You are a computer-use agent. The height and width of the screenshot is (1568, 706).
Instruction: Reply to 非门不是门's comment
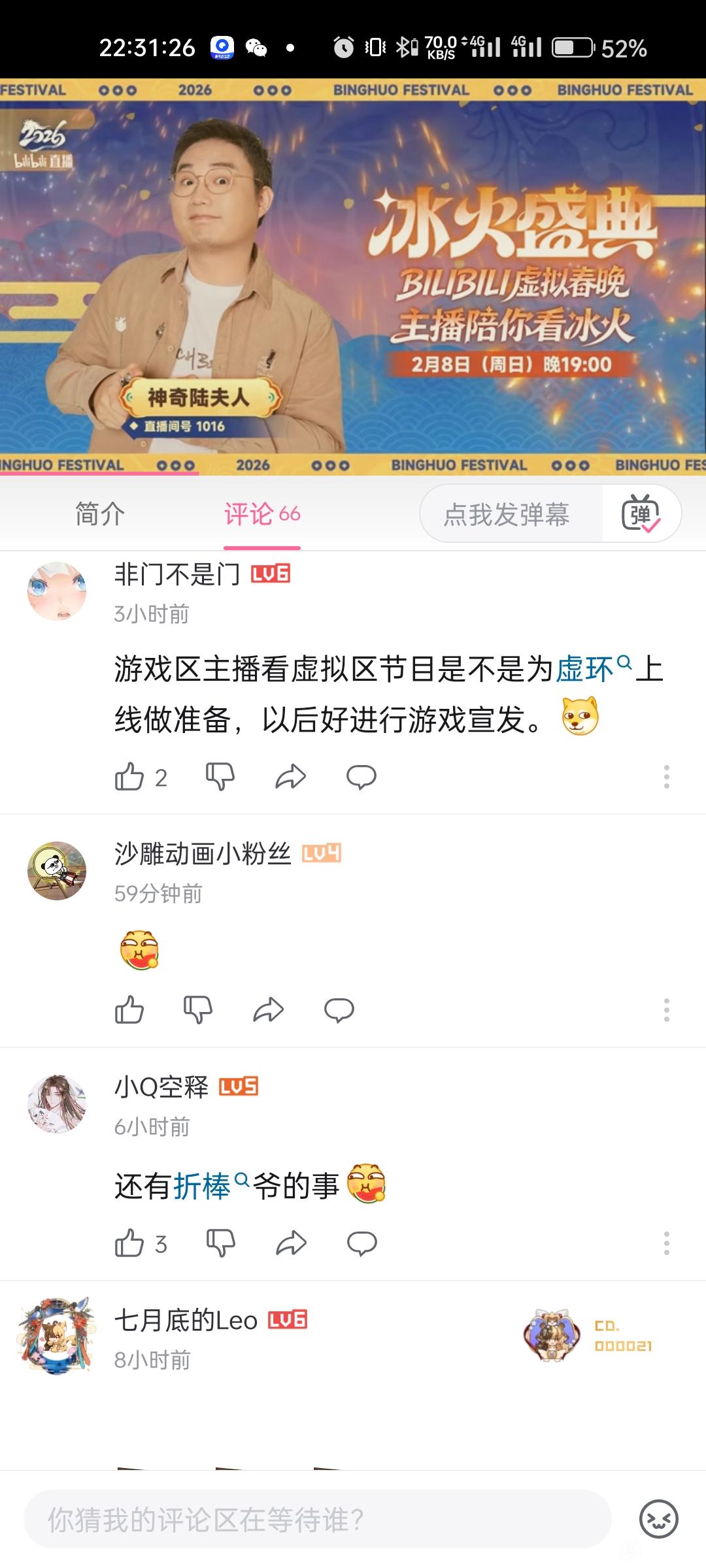coord(361,777)
